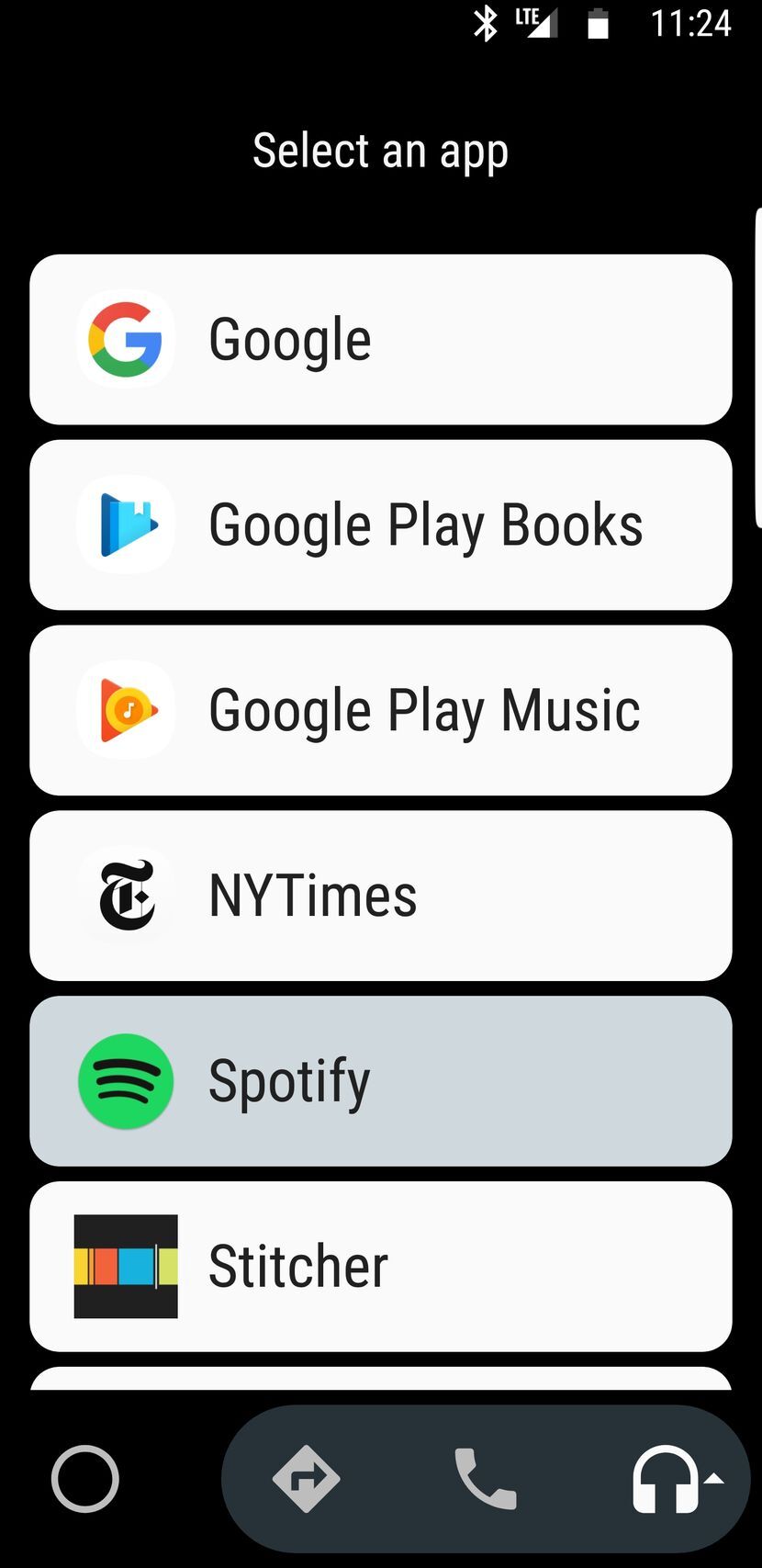Viewport: 762px width, 1568px height.
Task: Tap the LTE signal indicator
Action: (x=535, y=23)
